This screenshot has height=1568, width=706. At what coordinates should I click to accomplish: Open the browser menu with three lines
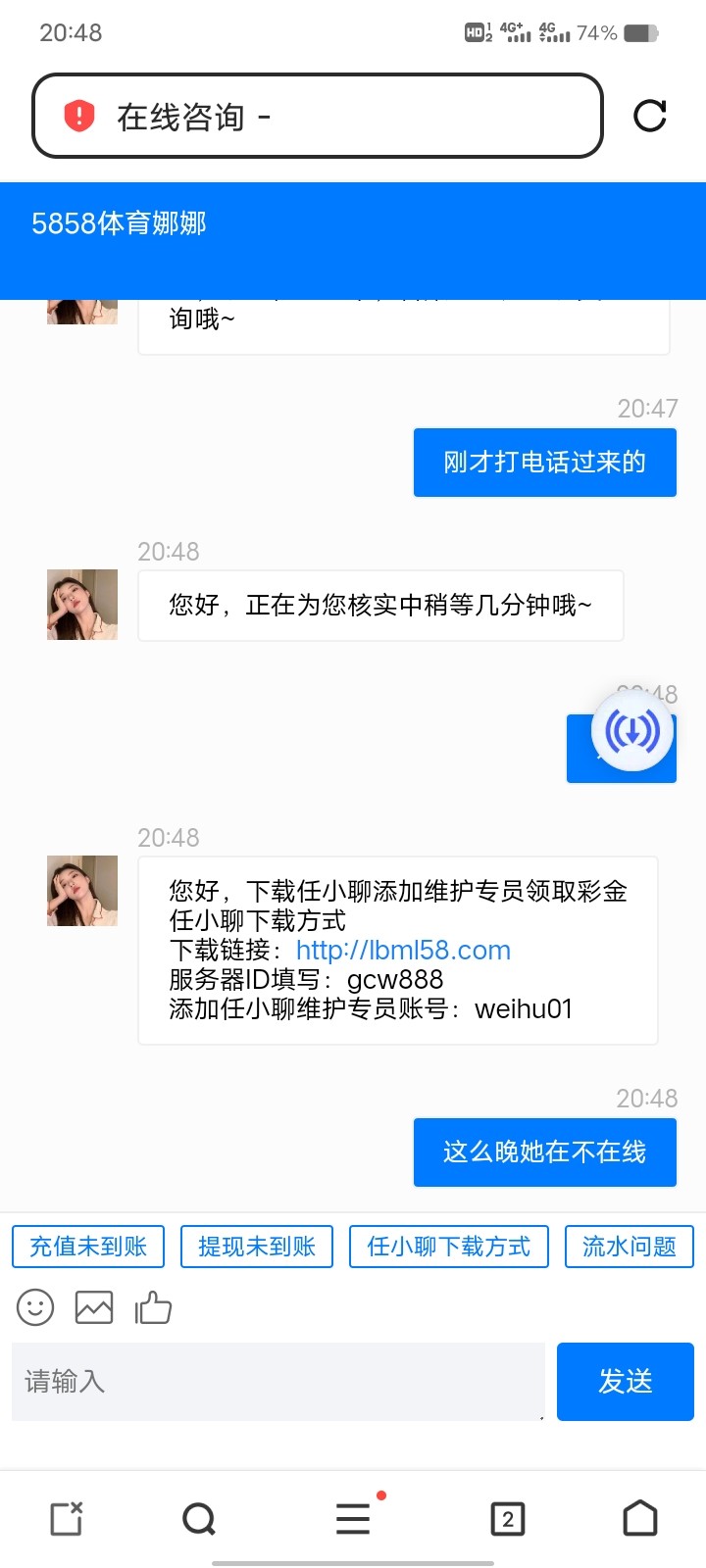coord(353,1519)
